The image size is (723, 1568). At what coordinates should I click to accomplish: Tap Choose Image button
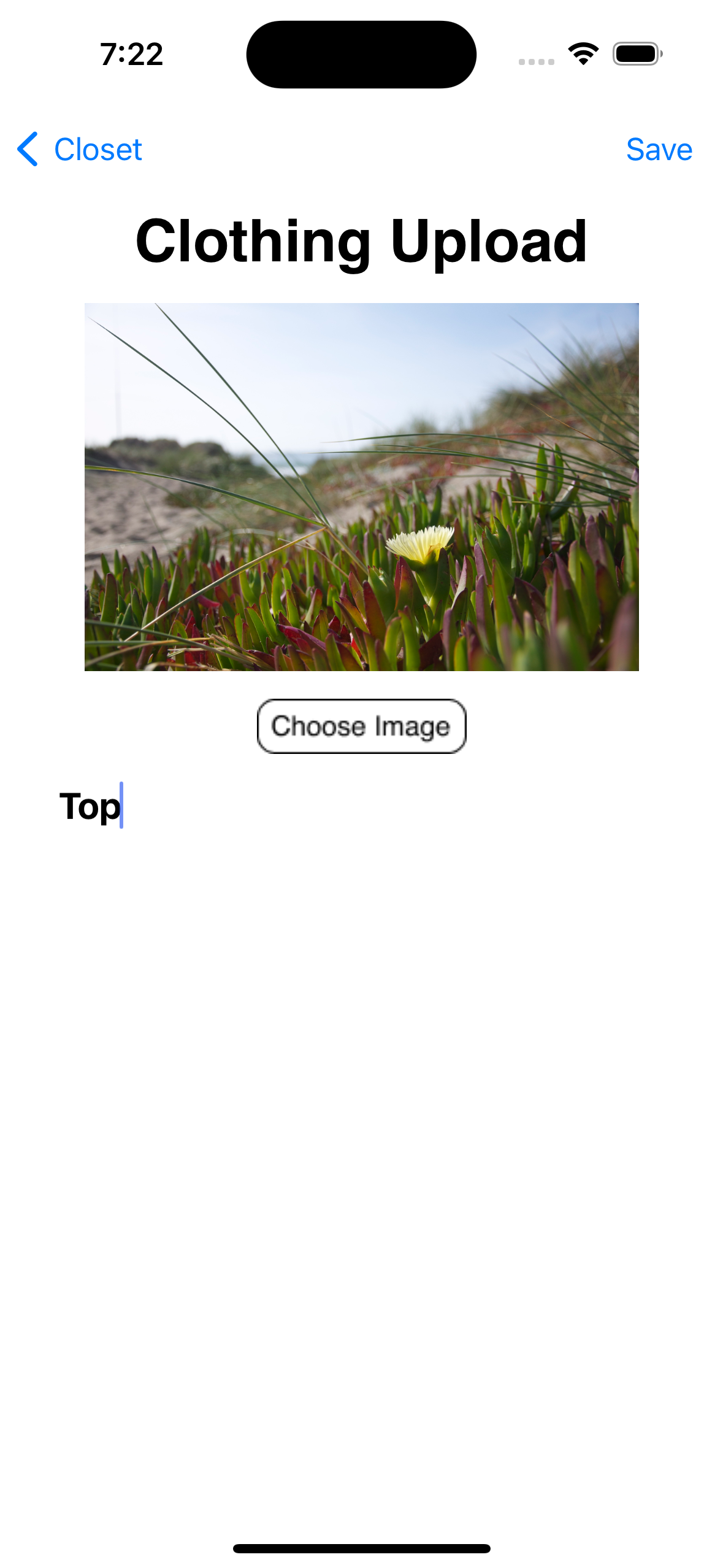click(x=361, y=726)
